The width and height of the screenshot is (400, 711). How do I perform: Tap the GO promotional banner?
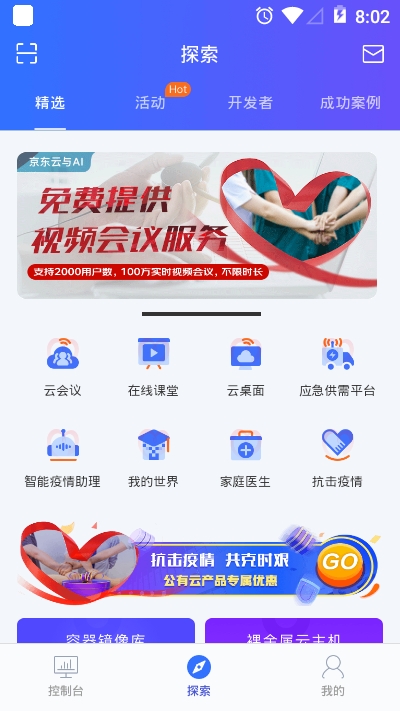199,563
